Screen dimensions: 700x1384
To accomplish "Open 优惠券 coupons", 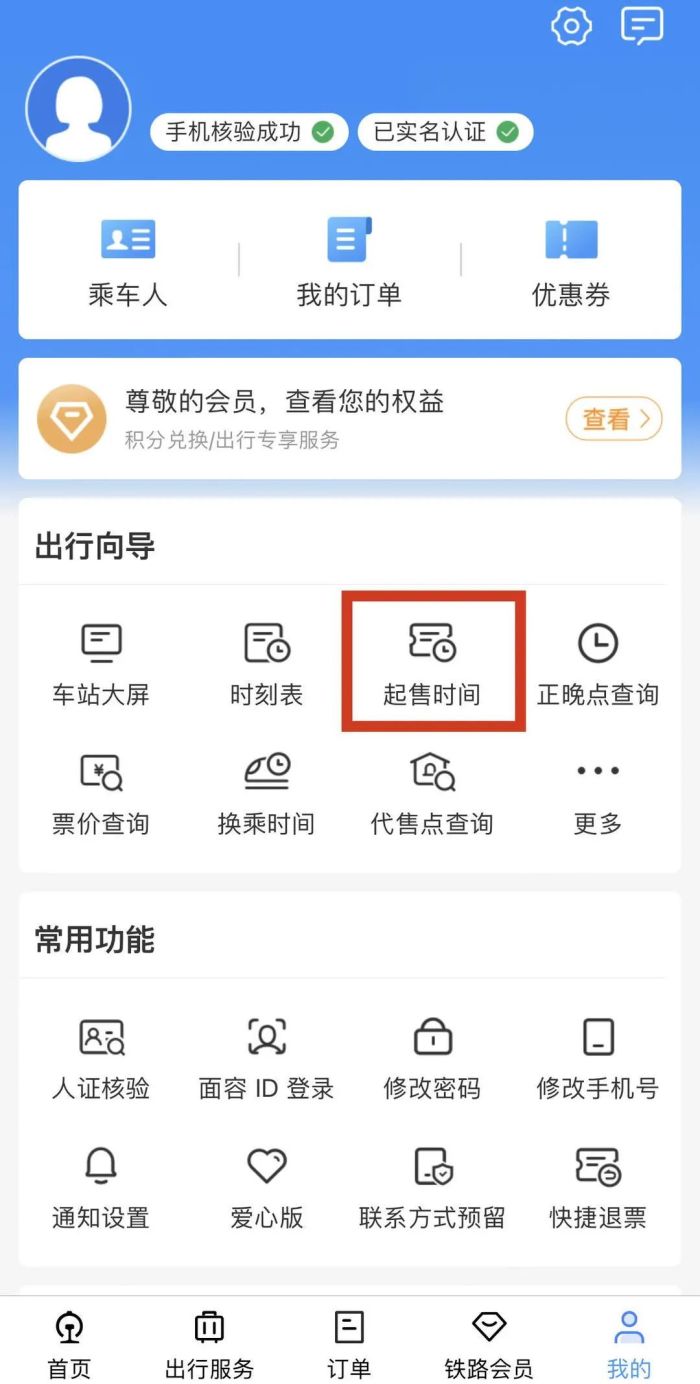I will [571, 262].
